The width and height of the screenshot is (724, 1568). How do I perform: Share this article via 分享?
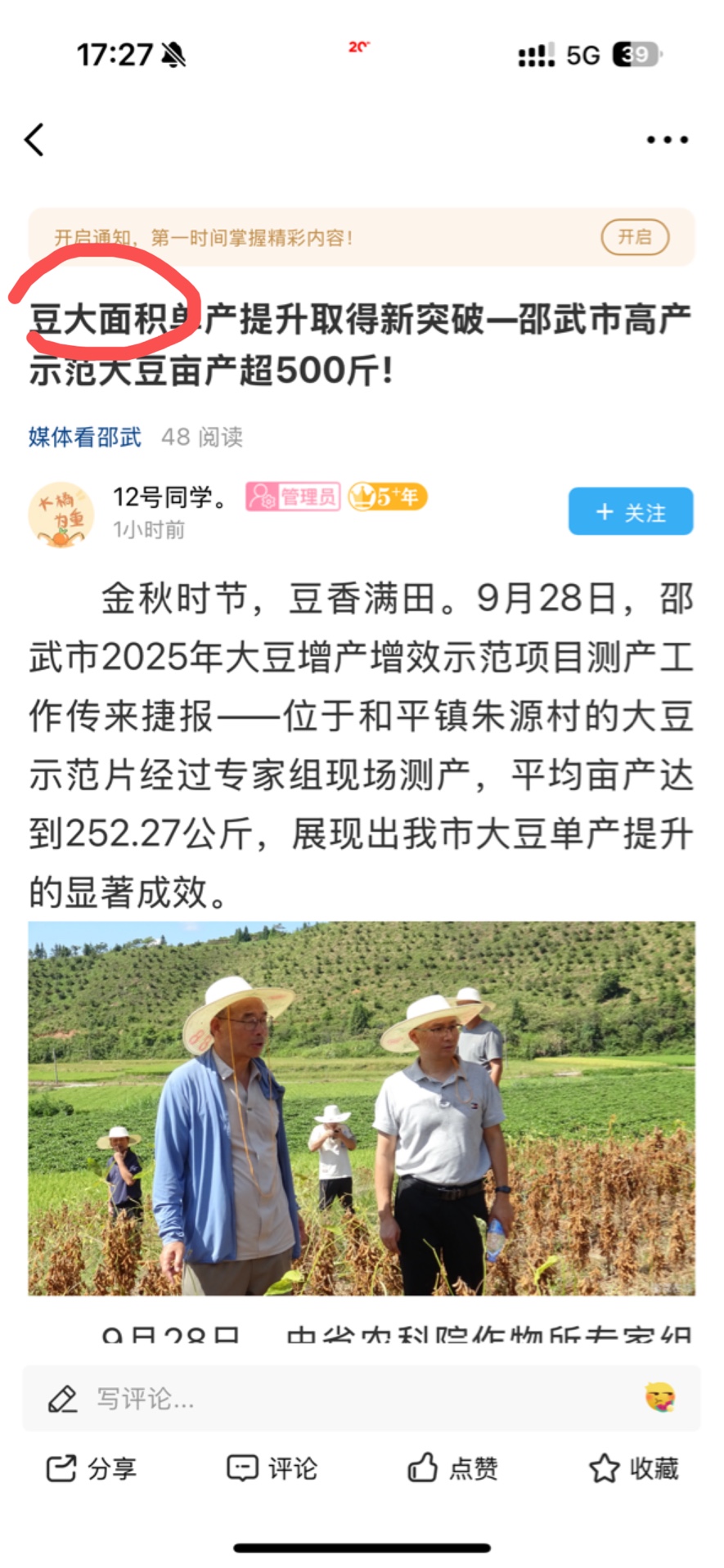coord(92,1468)
